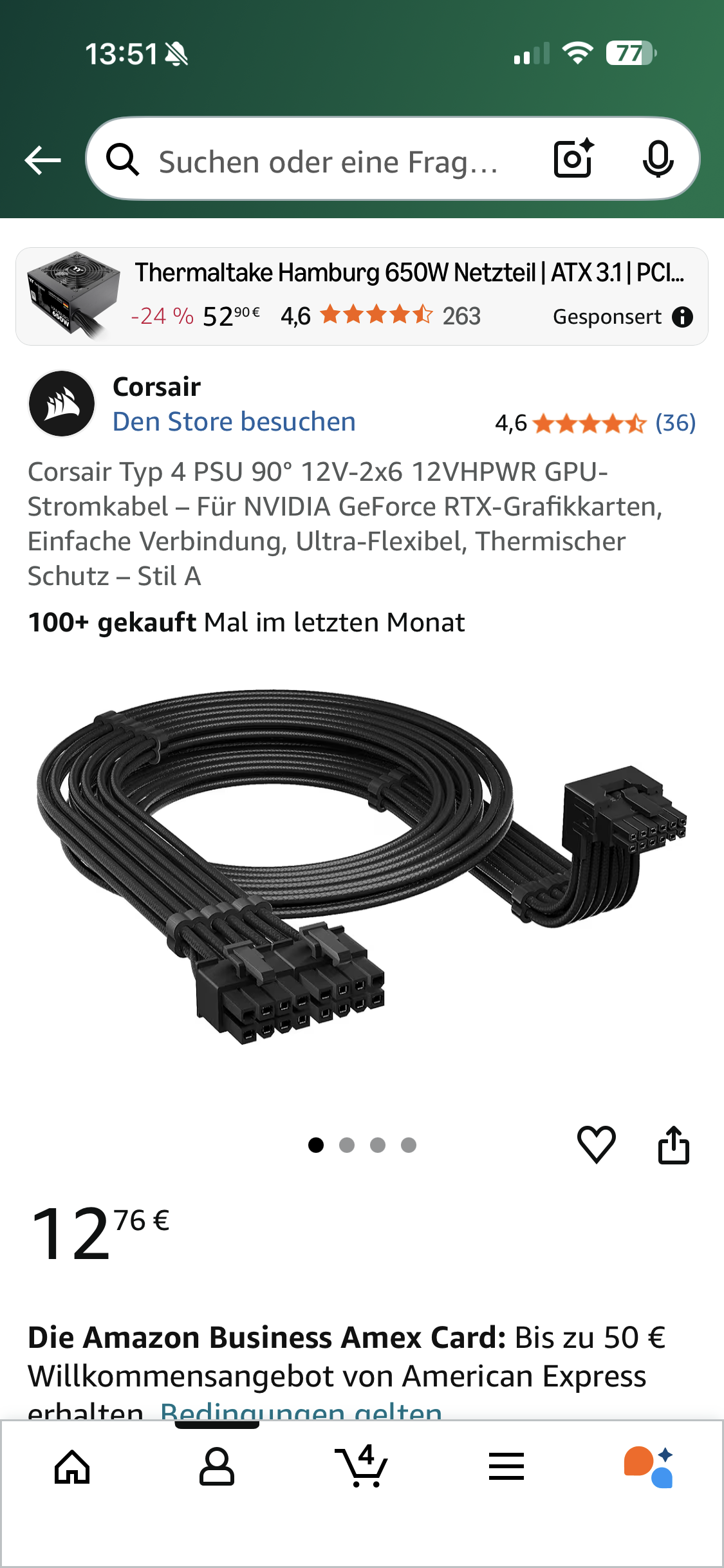Tap the search field to search Amazon
Screen dimensions: 724x1568
328,162
